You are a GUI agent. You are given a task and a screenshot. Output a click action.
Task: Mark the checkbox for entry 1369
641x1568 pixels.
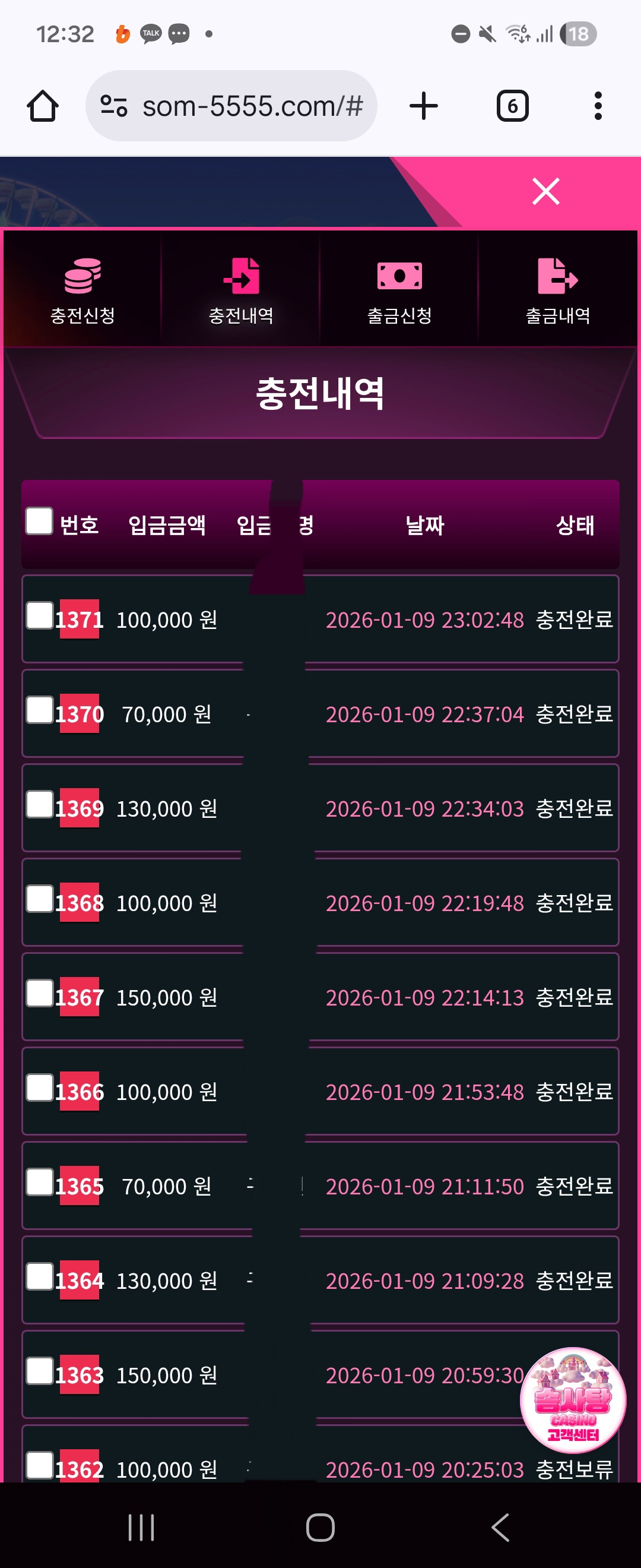40,804
